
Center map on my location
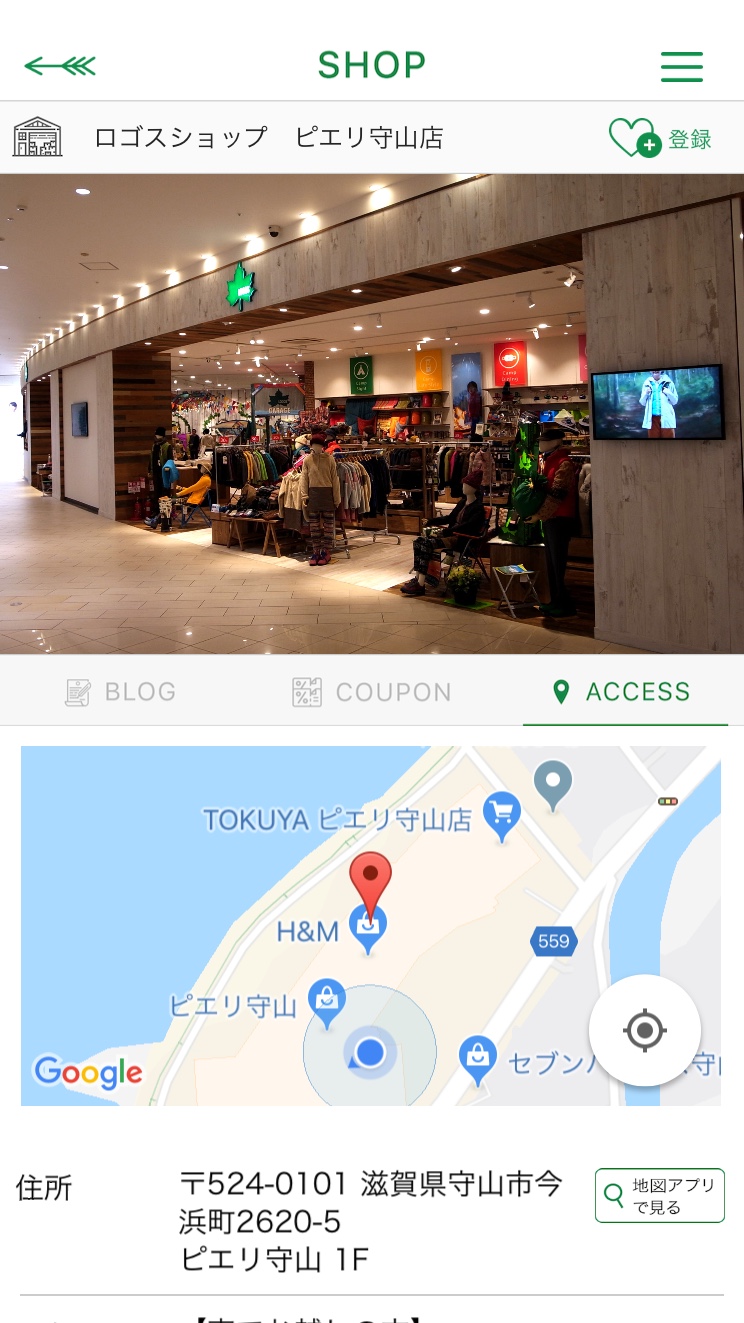point(644,1029)
